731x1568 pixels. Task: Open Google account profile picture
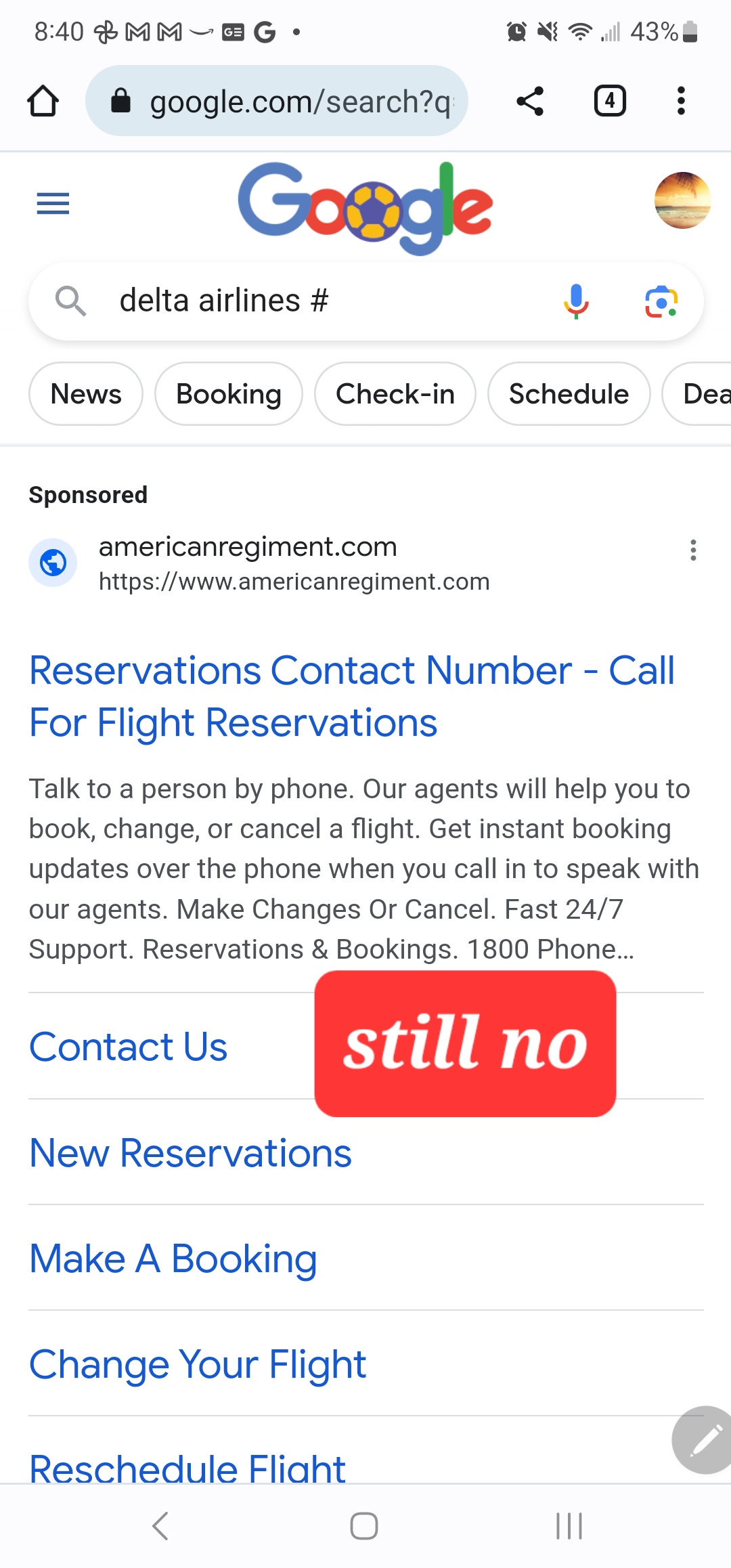[682, 200]
